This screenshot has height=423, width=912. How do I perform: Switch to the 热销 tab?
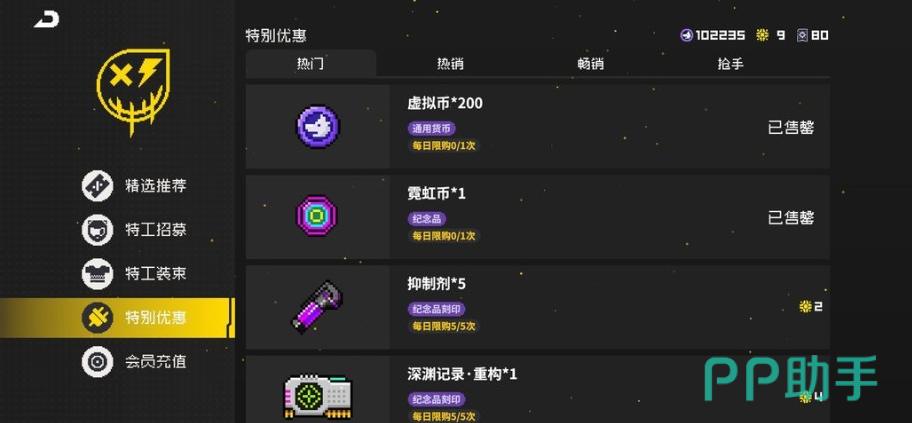point(450,64)
